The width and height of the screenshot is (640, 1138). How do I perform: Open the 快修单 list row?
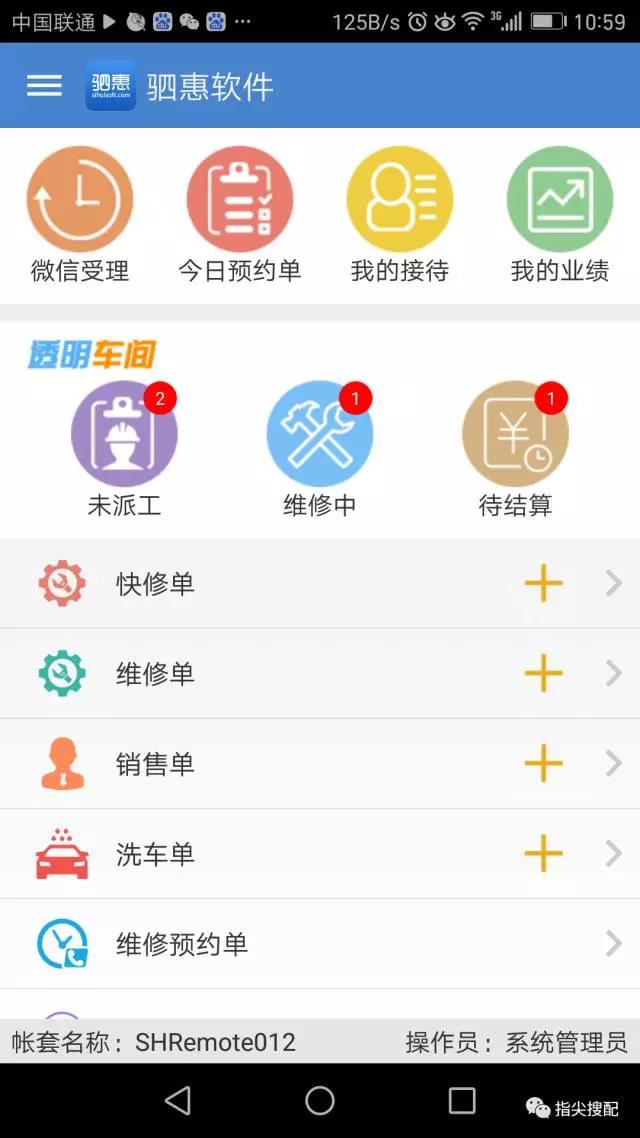coord(320,584)
